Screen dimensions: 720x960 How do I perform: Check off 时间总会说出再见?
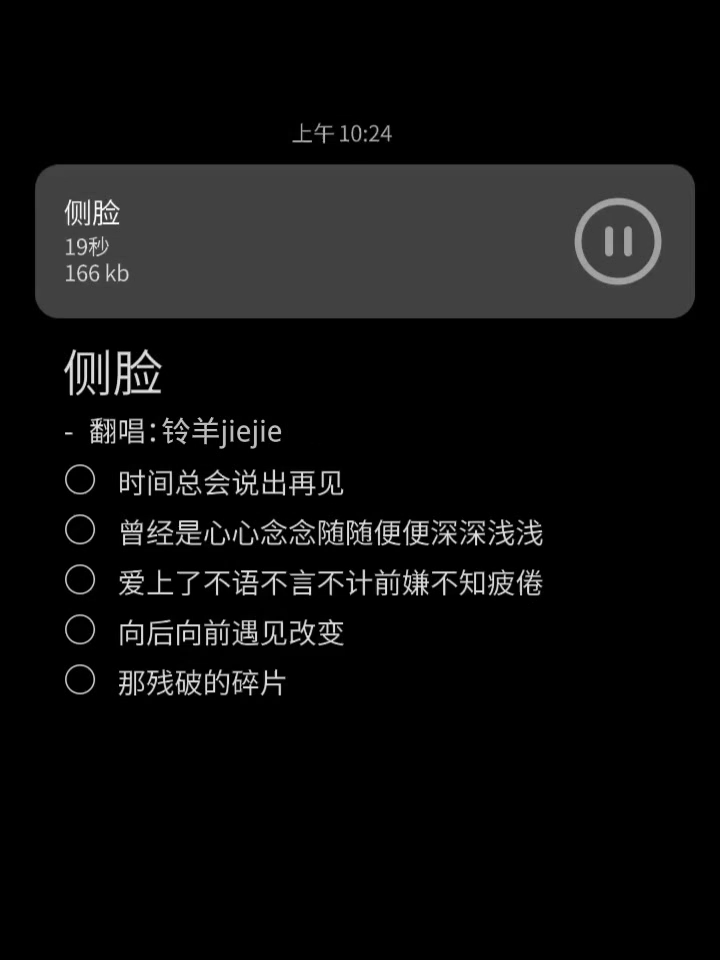[x=80, y=481]
